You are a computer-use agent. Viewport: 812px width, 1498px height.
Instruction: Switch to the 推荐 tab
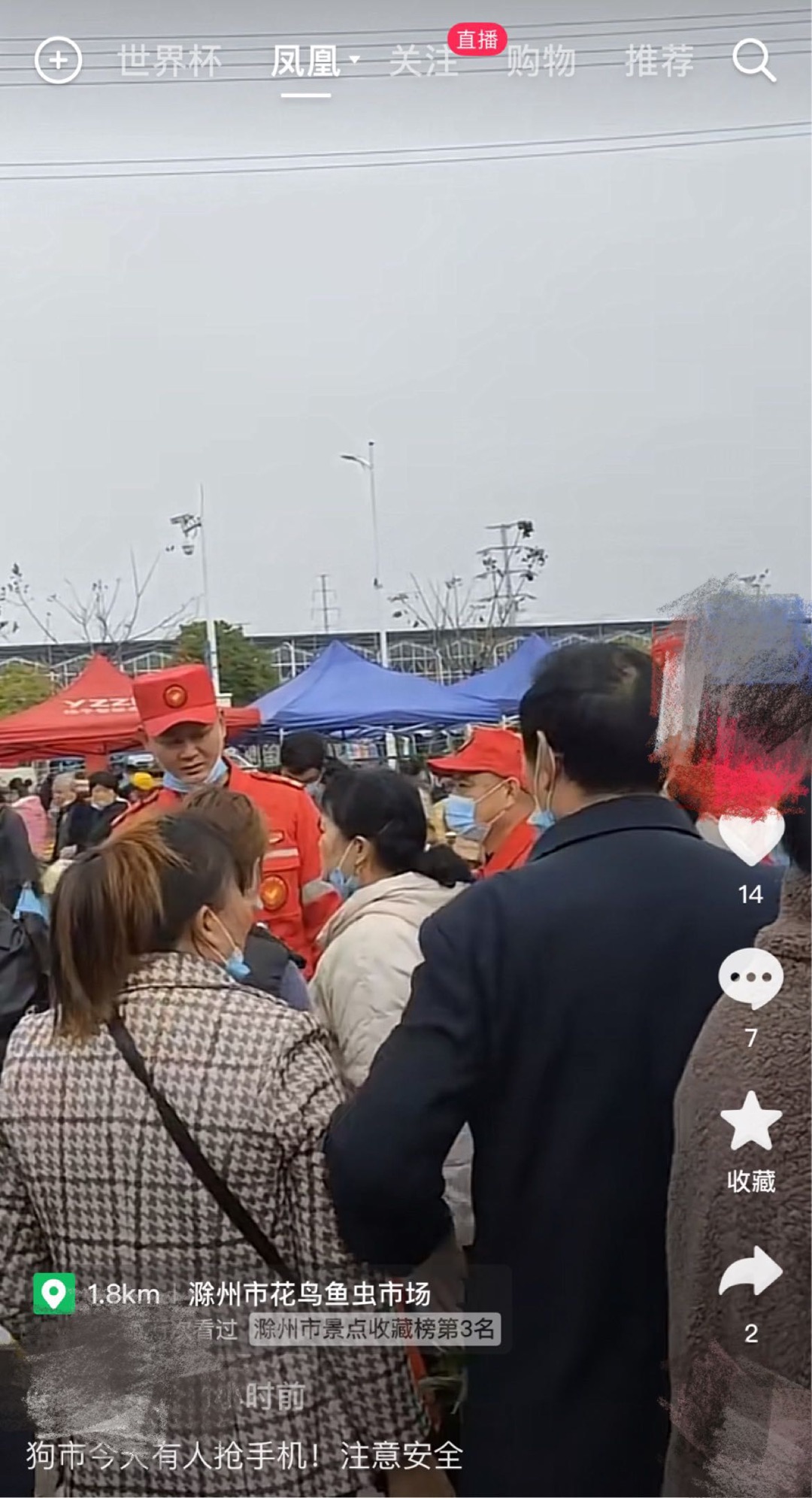pos(659,61)
